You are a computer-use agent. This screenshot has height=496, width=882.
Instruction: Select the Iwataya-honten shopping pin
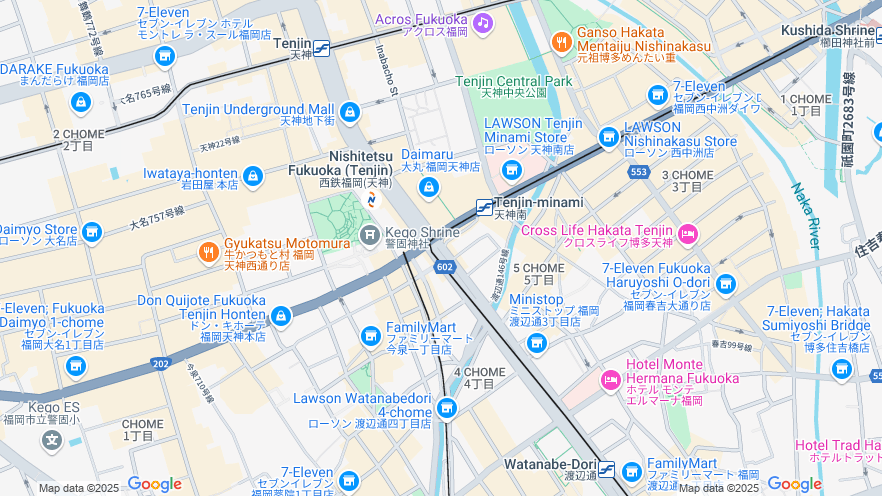253,176
